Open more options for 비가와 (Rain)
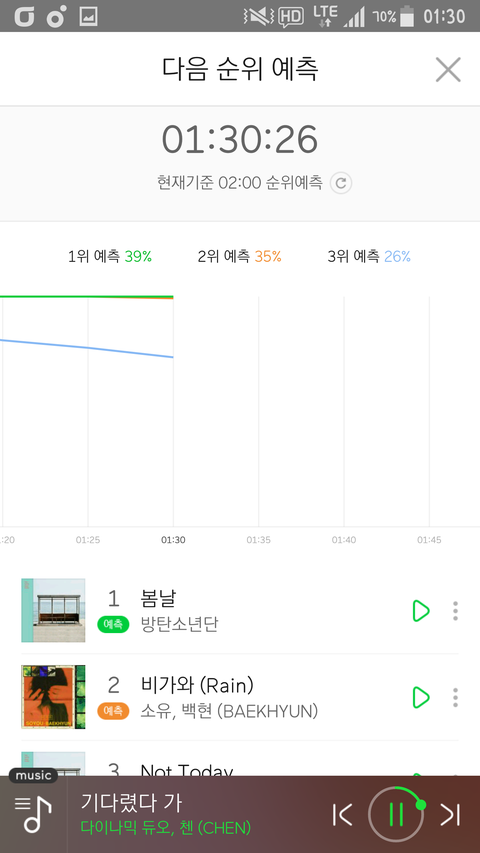The width and height of the screenshot is (480, 853). 456,697
